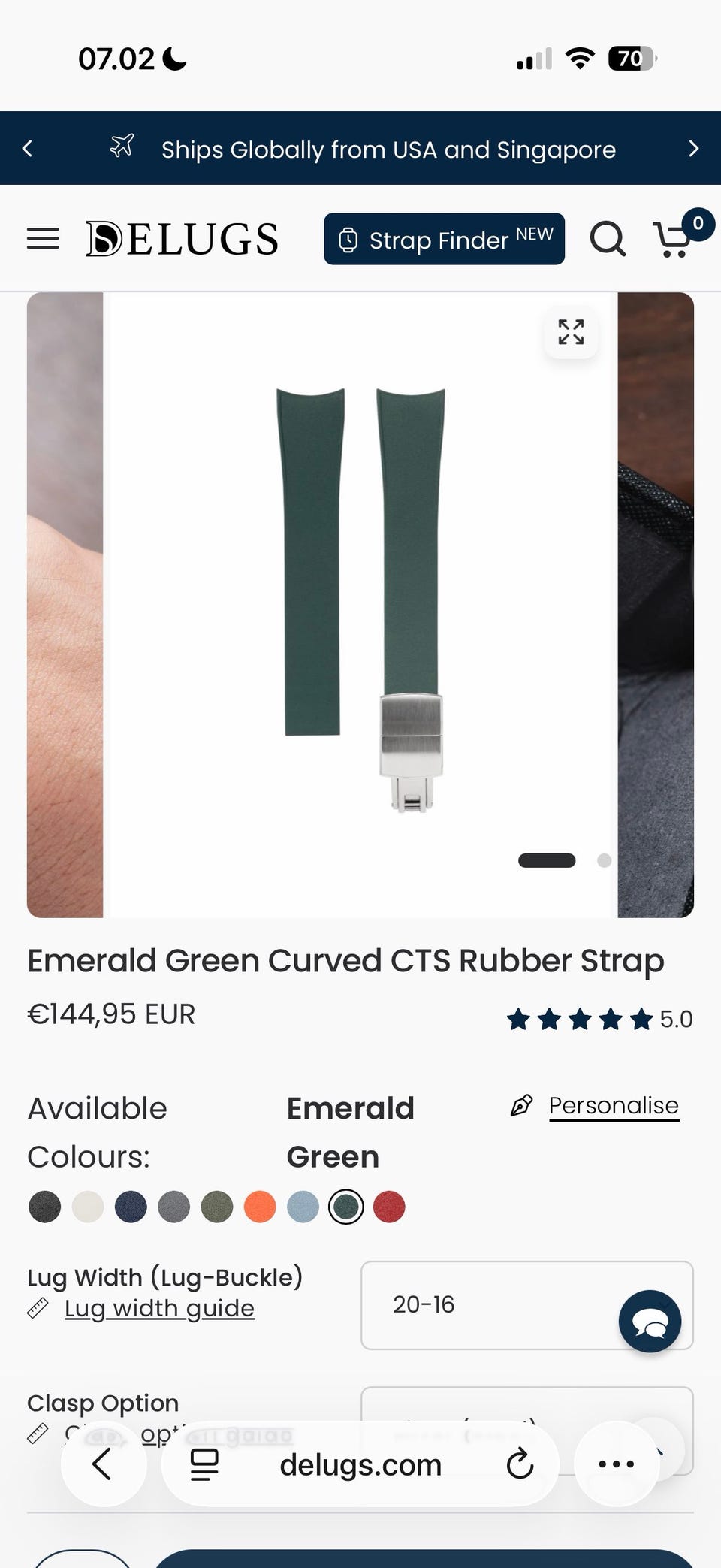The height and width of the screenshot is (1568, 721).
Task: Show previous announcement banner message
Action: [x=28, y=149]
